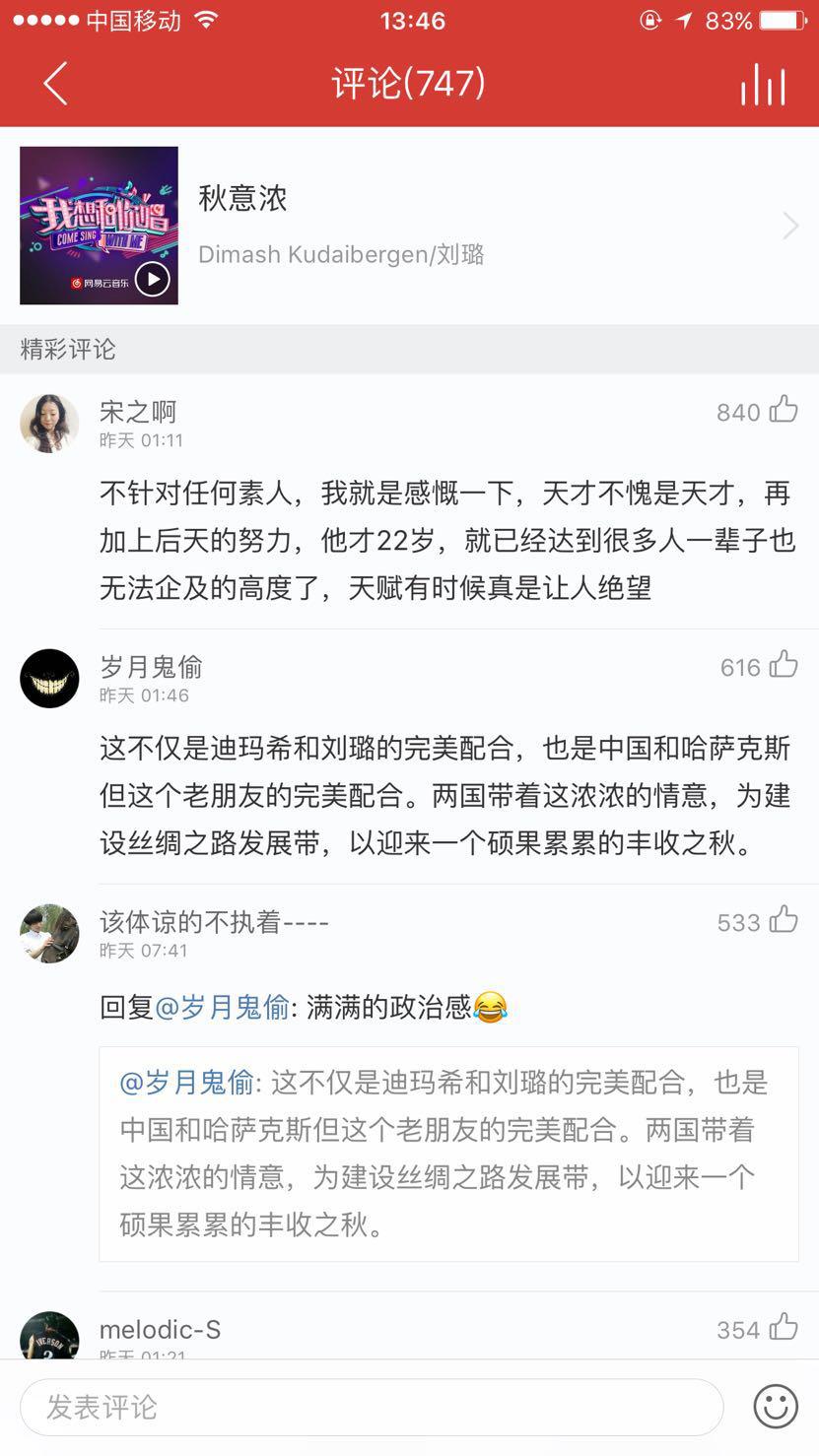819x1456 pixels.
Task: View profile of 该体谅的不执着----
Action: [x=49, y=934]
